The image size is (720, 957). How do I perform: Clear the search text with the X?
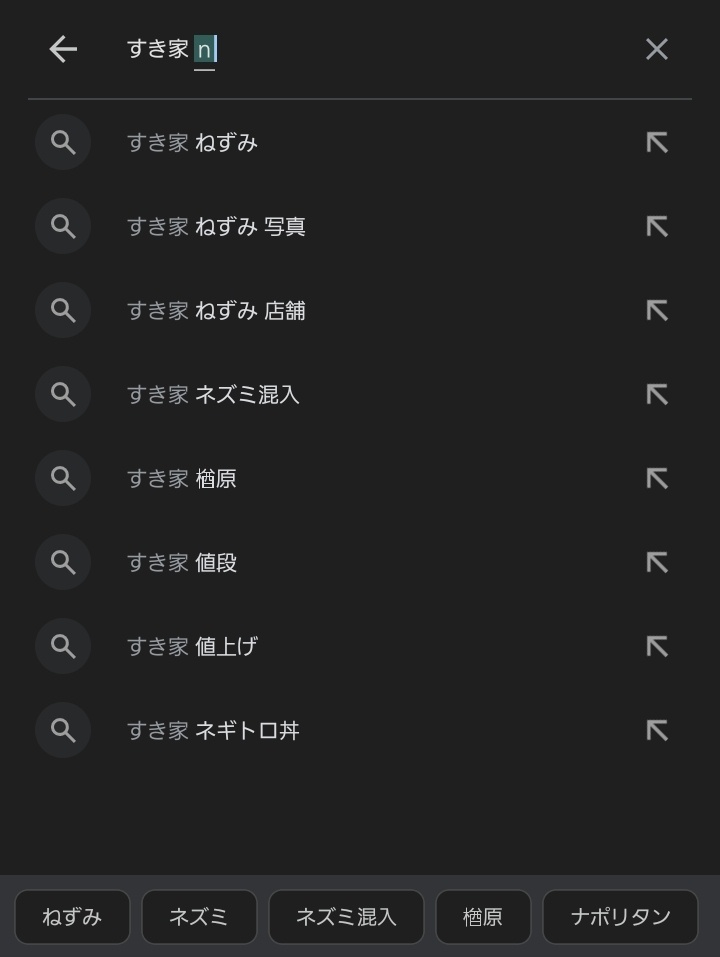[x=656, y=49]
